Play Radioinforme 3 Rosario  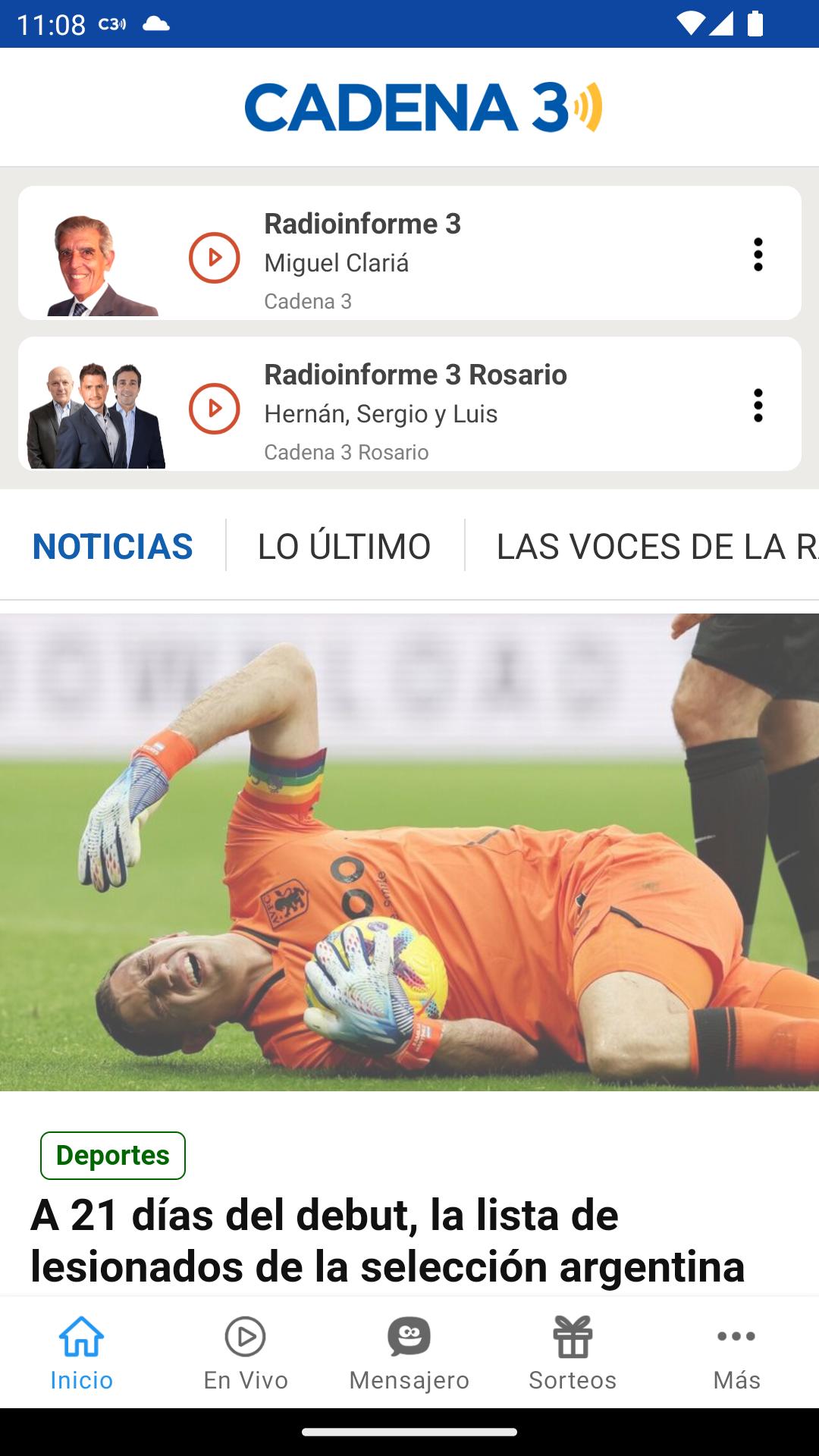pyautogui.click(x=214, y=409)
